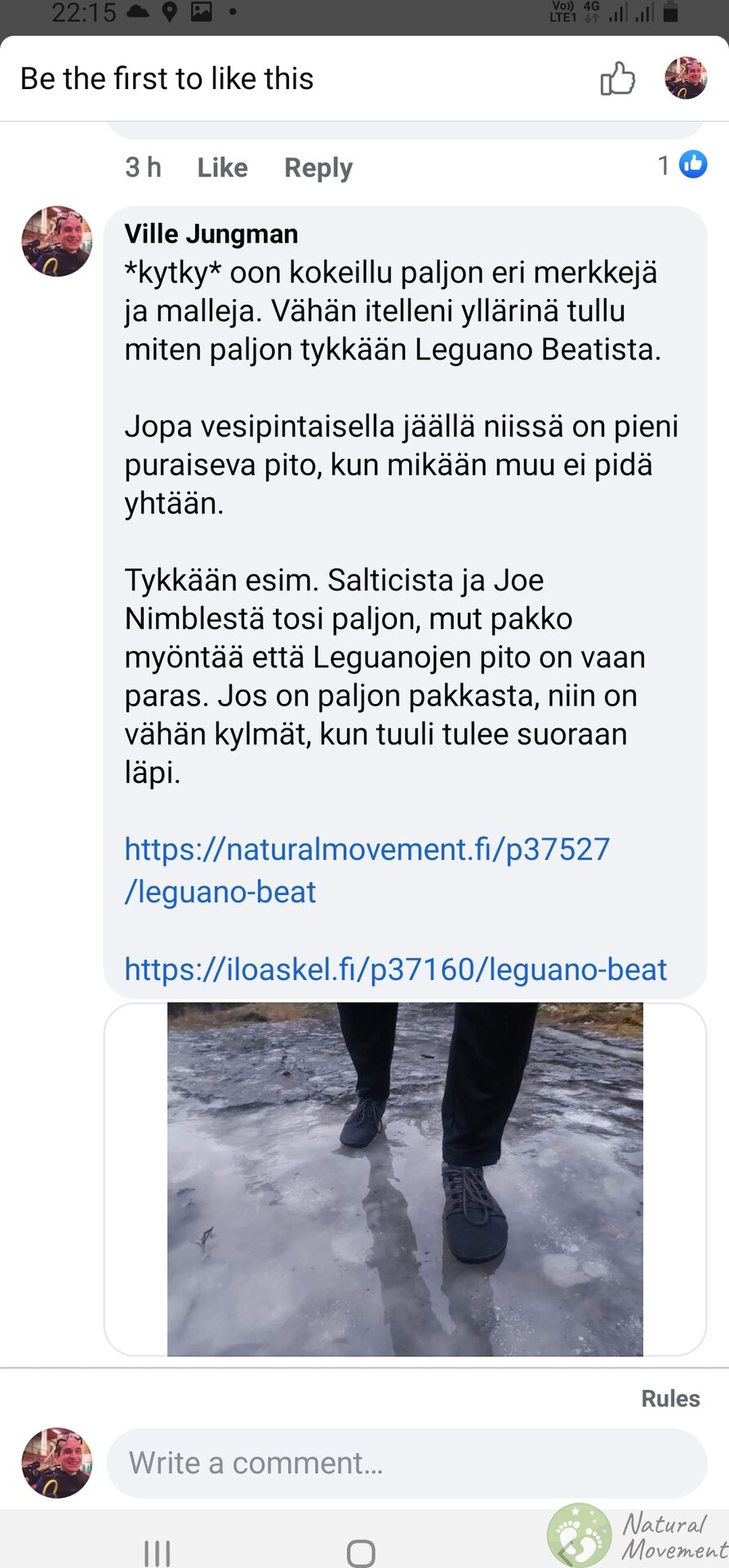The image size is (729, 1568).
Task: View the like reaction count on previous comment
Action: tap(682, 165)
